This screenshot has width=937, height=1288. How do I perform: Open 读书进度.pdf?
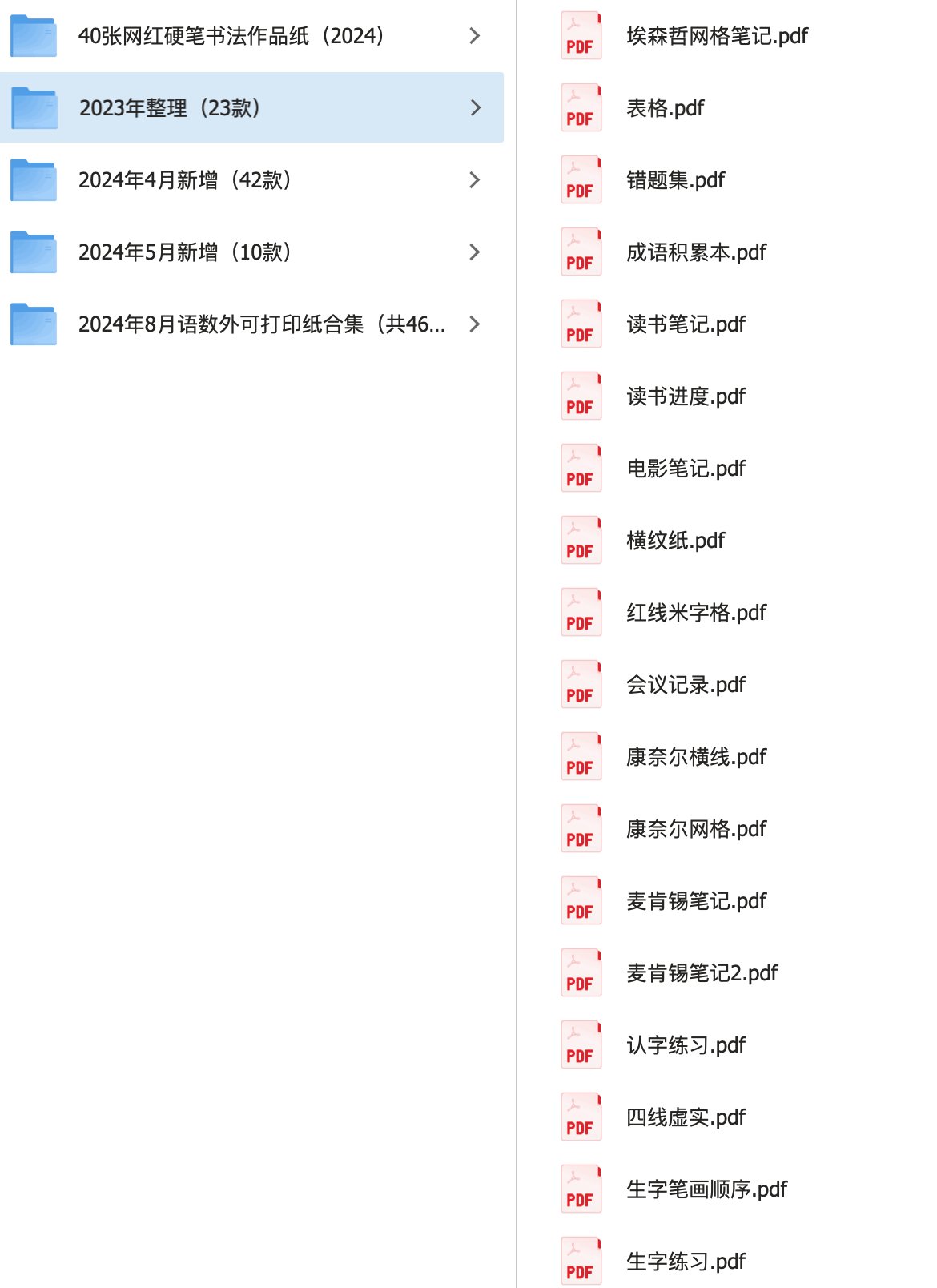[x=686, y=396]
